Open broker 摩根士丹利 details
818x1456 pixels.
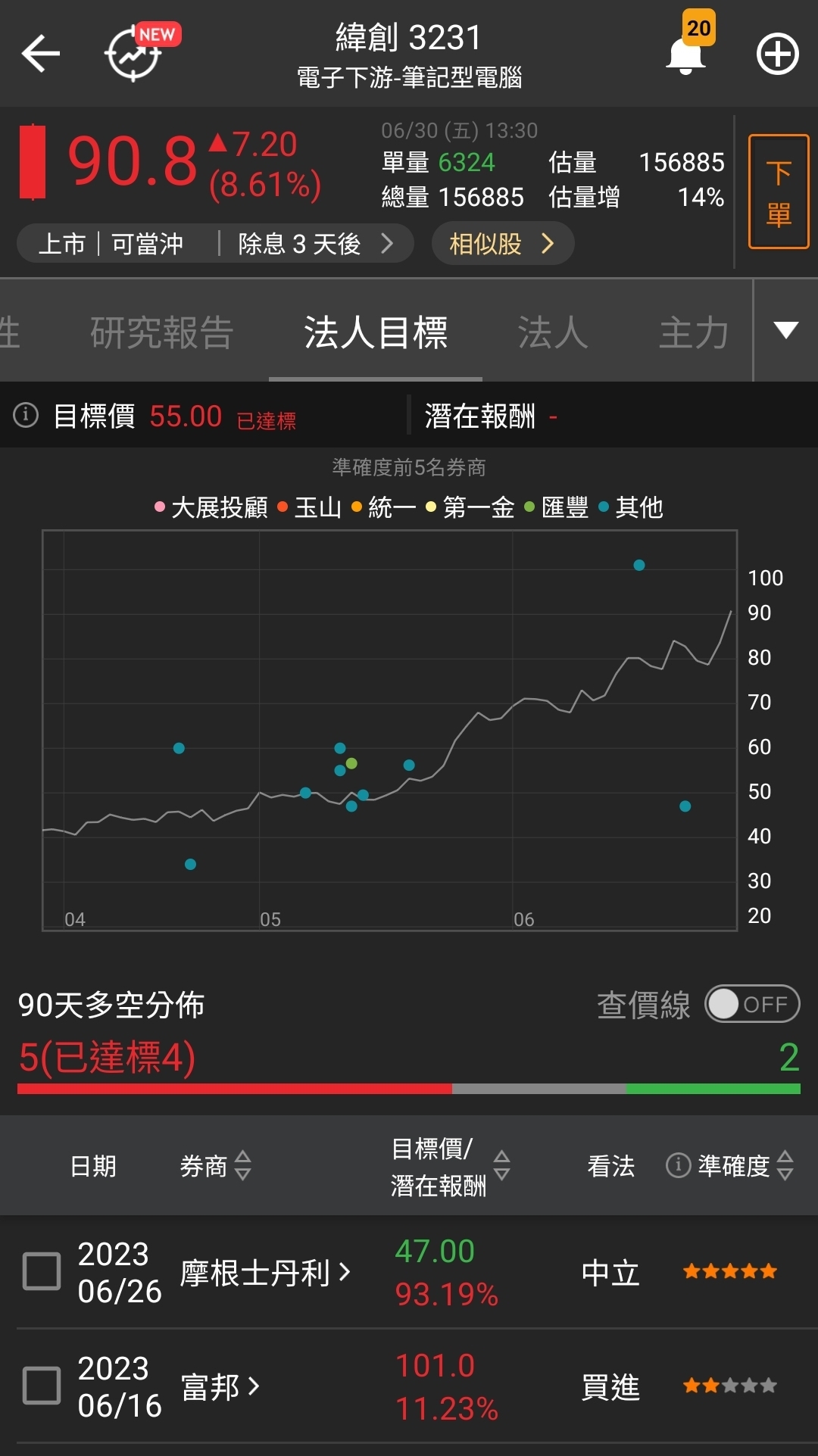point(265,1273)
